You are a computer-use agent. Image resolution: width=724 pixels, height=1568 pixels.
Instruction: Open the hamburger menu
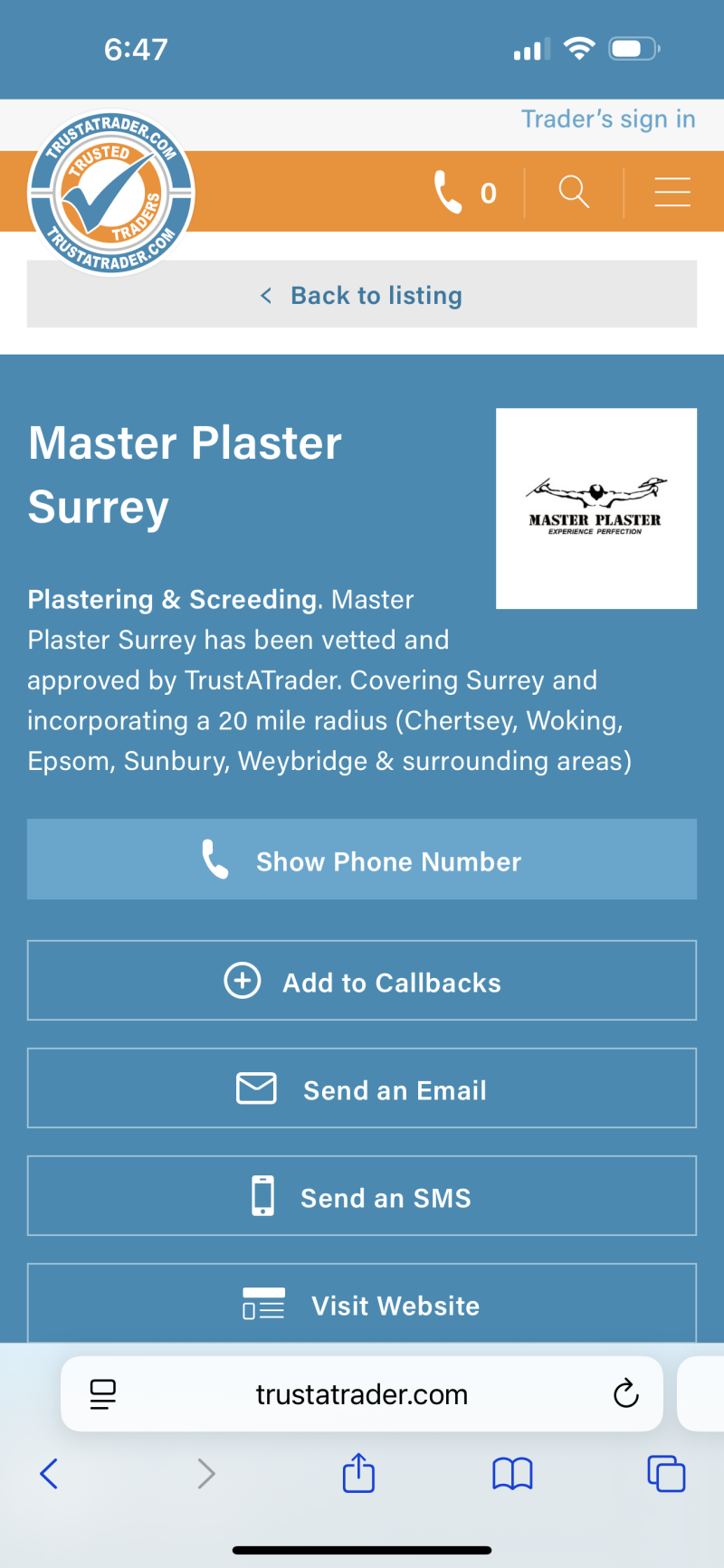(672, 192)
